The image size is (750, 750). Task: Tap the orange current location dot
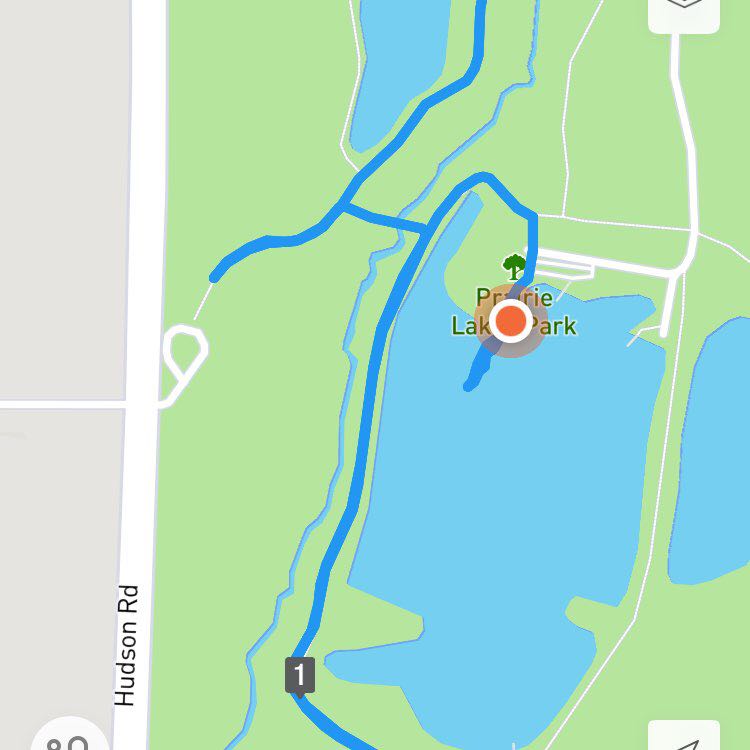click(511, 322)
